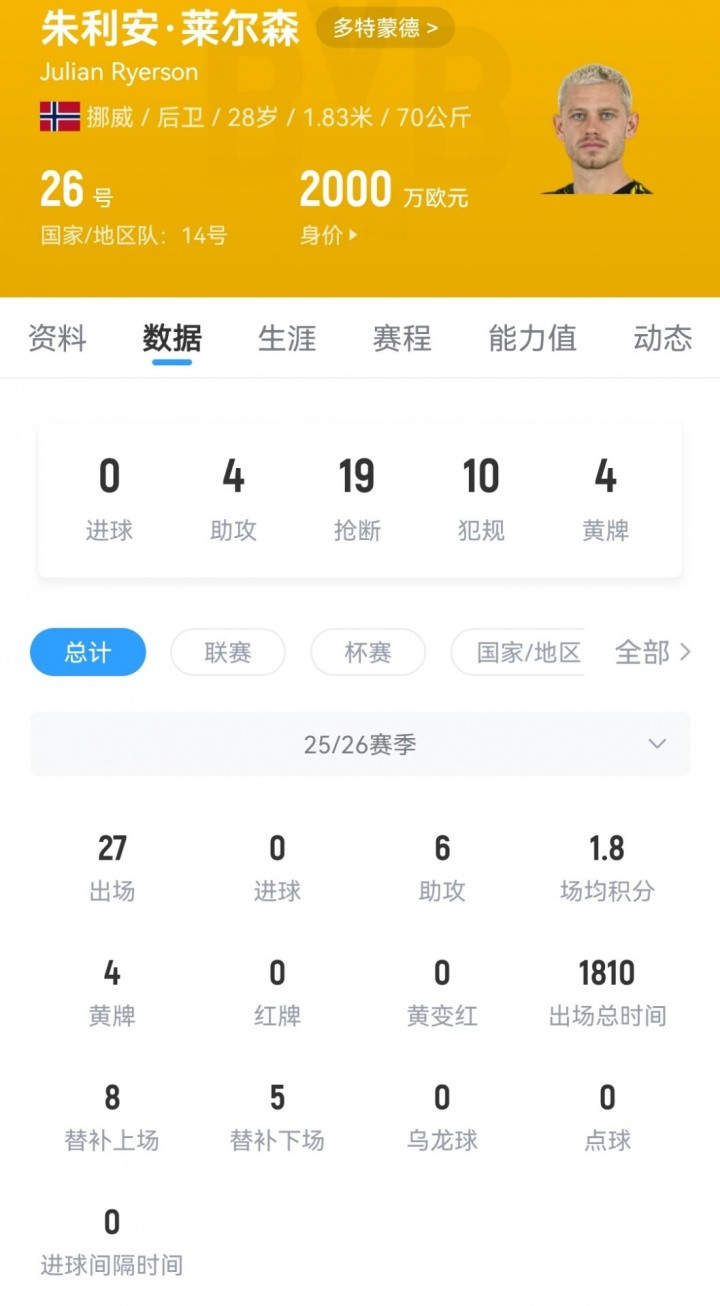Open the 25/26赛季 season dropdown
The width and height of the screenshot is (720, 1306).
point(360,744)
